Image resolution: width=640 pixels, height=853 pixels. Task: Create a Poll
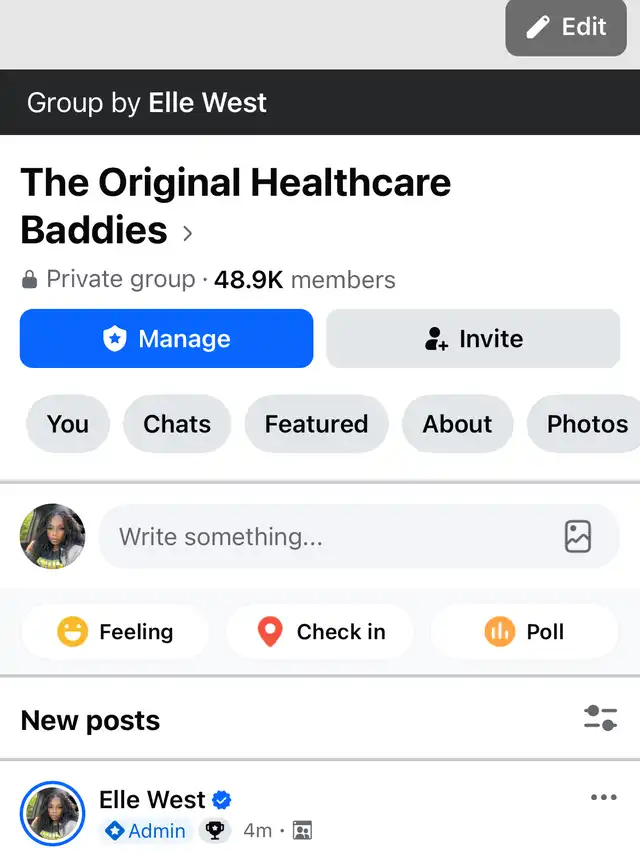point(525,632)
